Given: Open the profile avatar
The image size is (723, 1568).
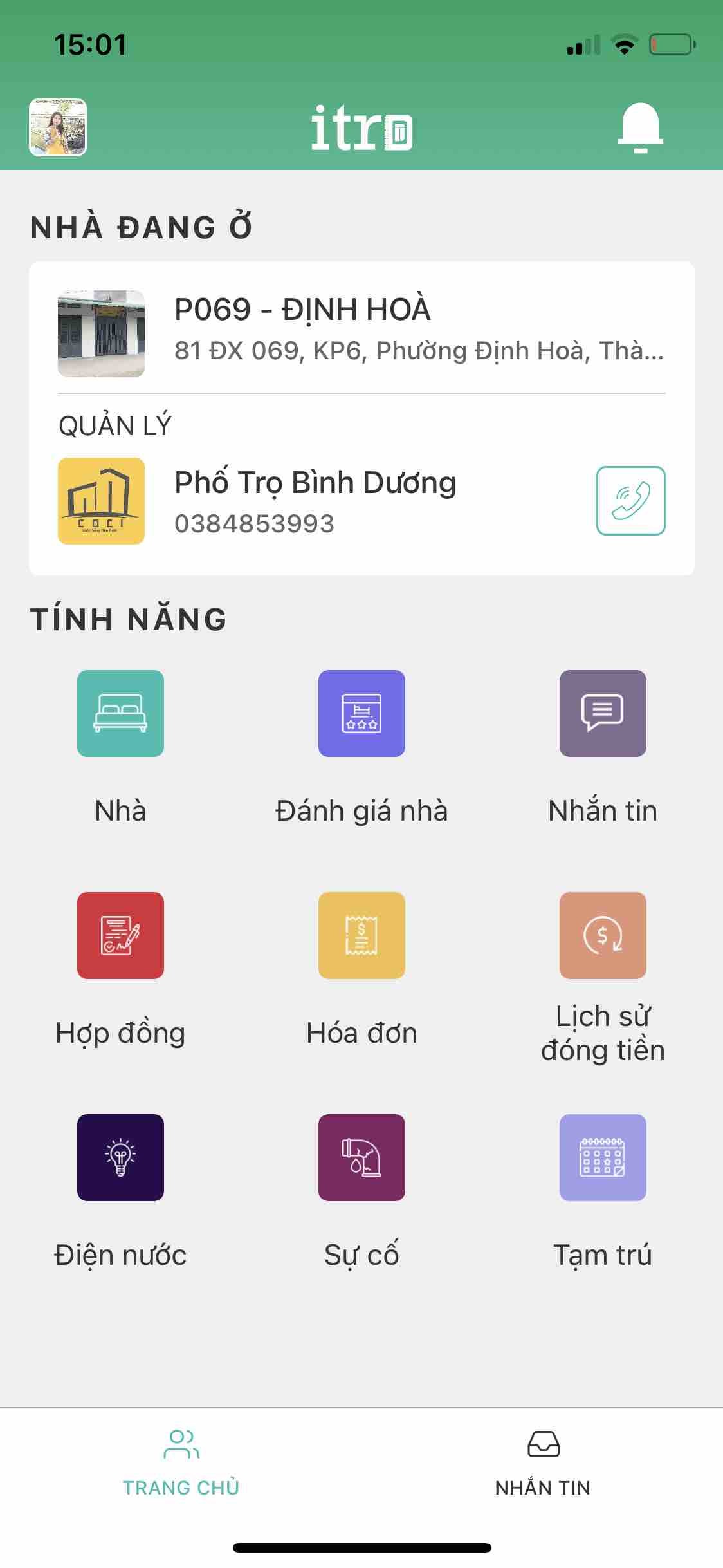Looking at the screenshot, I should click(x=58, y=127).
